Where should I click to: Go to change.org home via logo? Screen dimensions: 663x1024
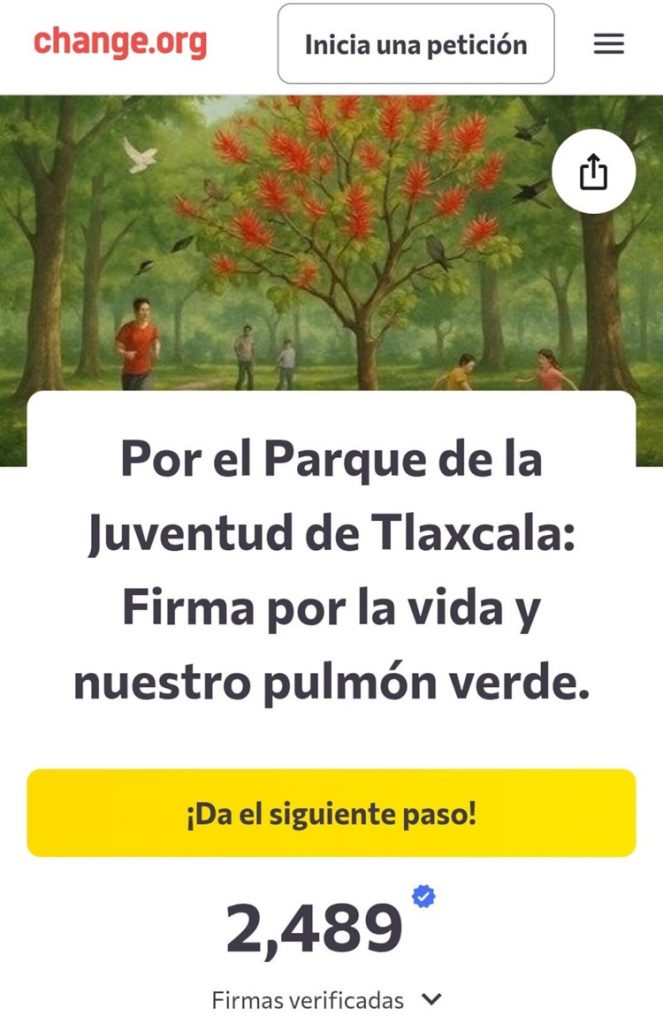coord(120,43)
